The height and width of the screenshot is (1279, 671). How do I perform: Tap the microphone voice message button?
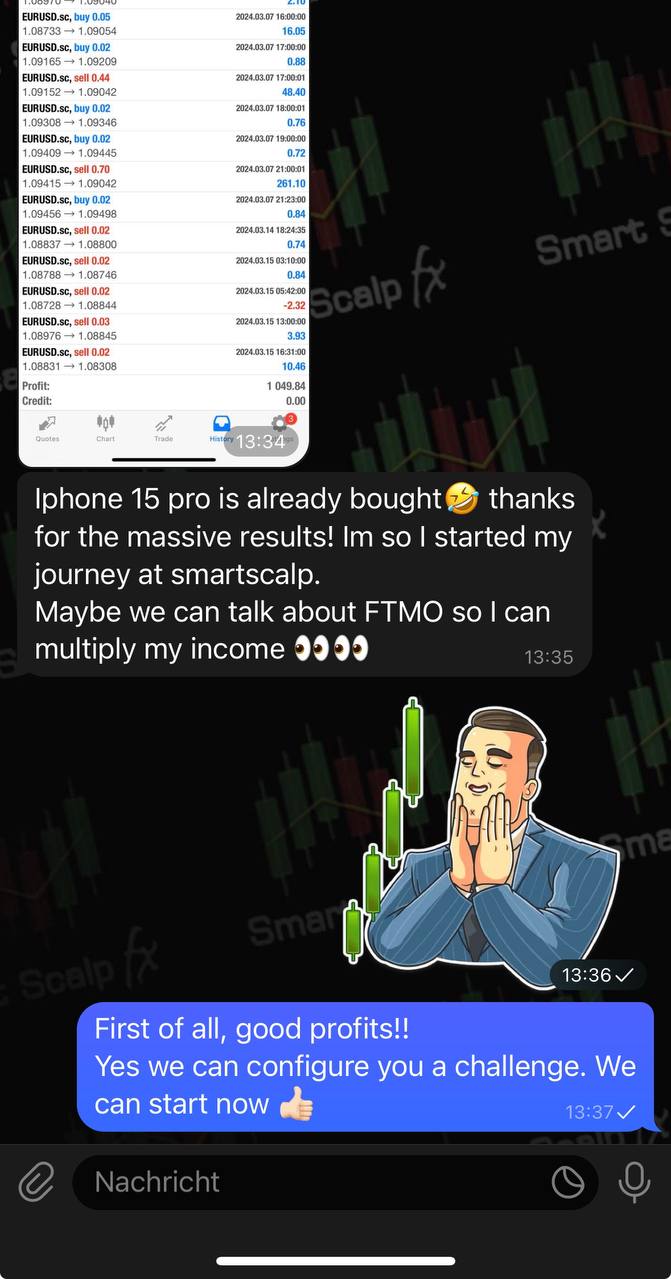point(634,1183)
